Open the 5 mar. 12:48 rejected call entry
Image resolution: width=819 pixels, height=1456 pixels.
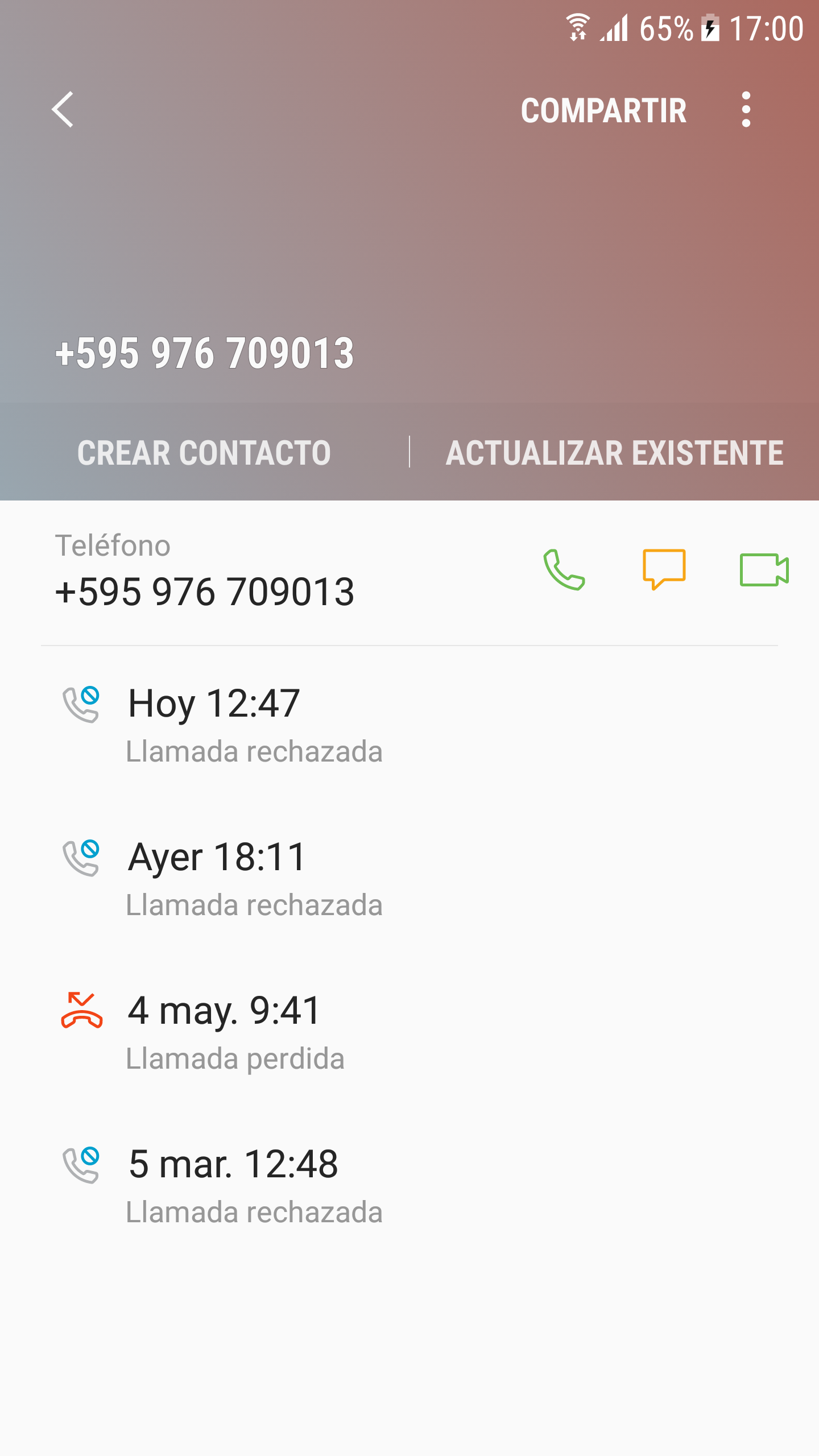click(409, 1184)
